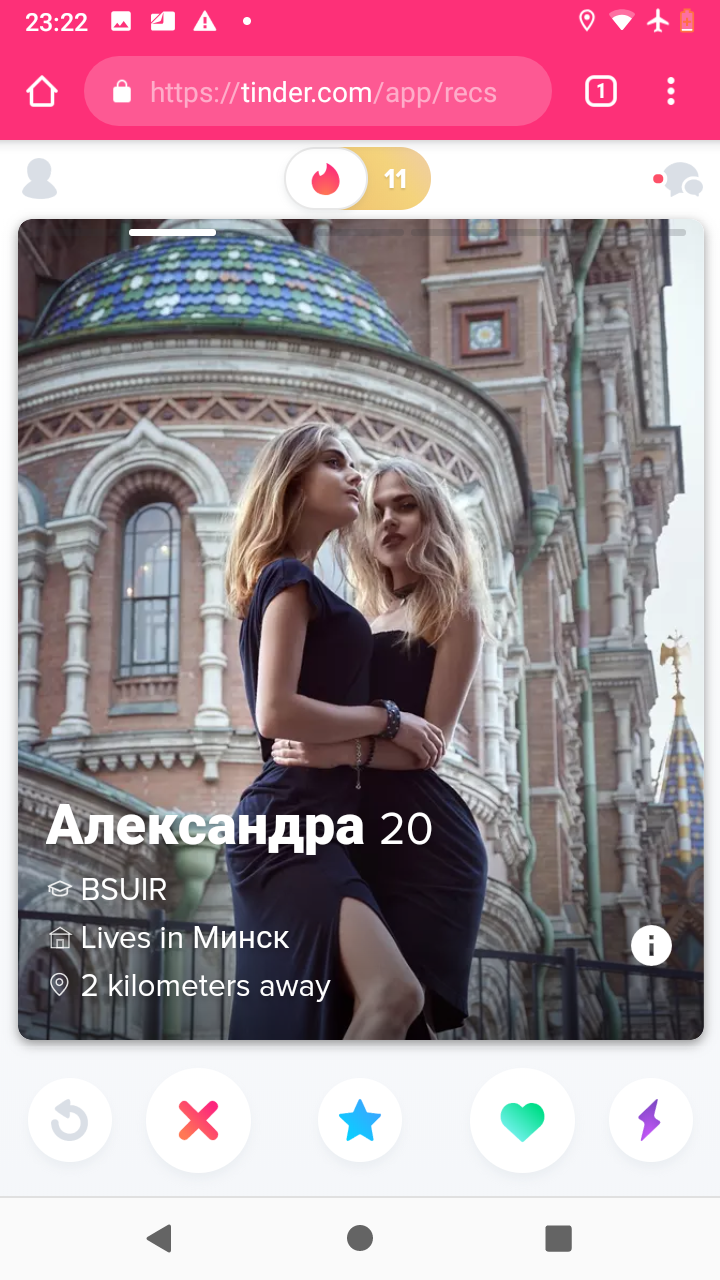View info about Александра's profile

(651, 944)
